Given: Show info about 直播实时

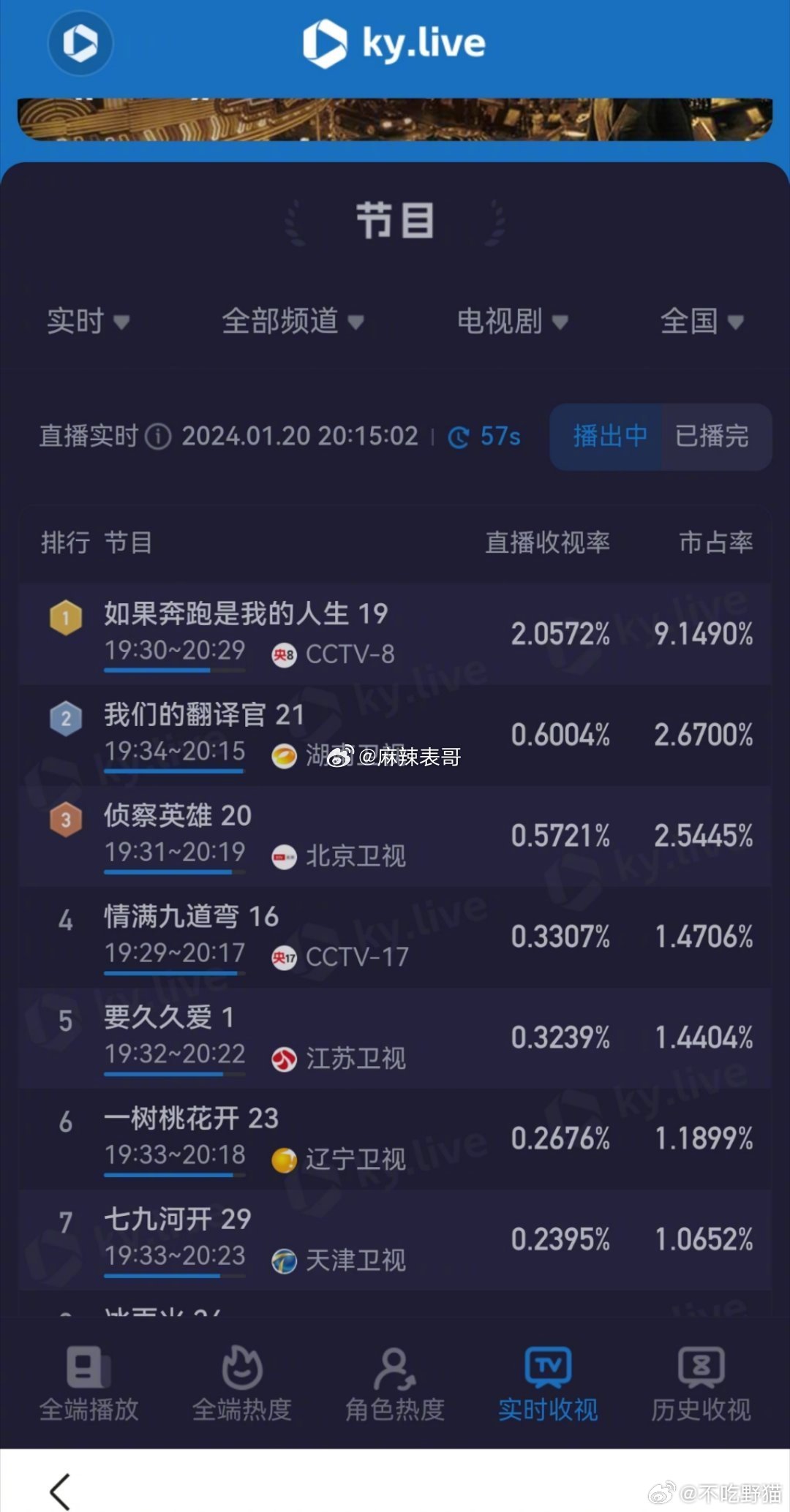Looking at the screenshot, I should [x=158, y=437].
